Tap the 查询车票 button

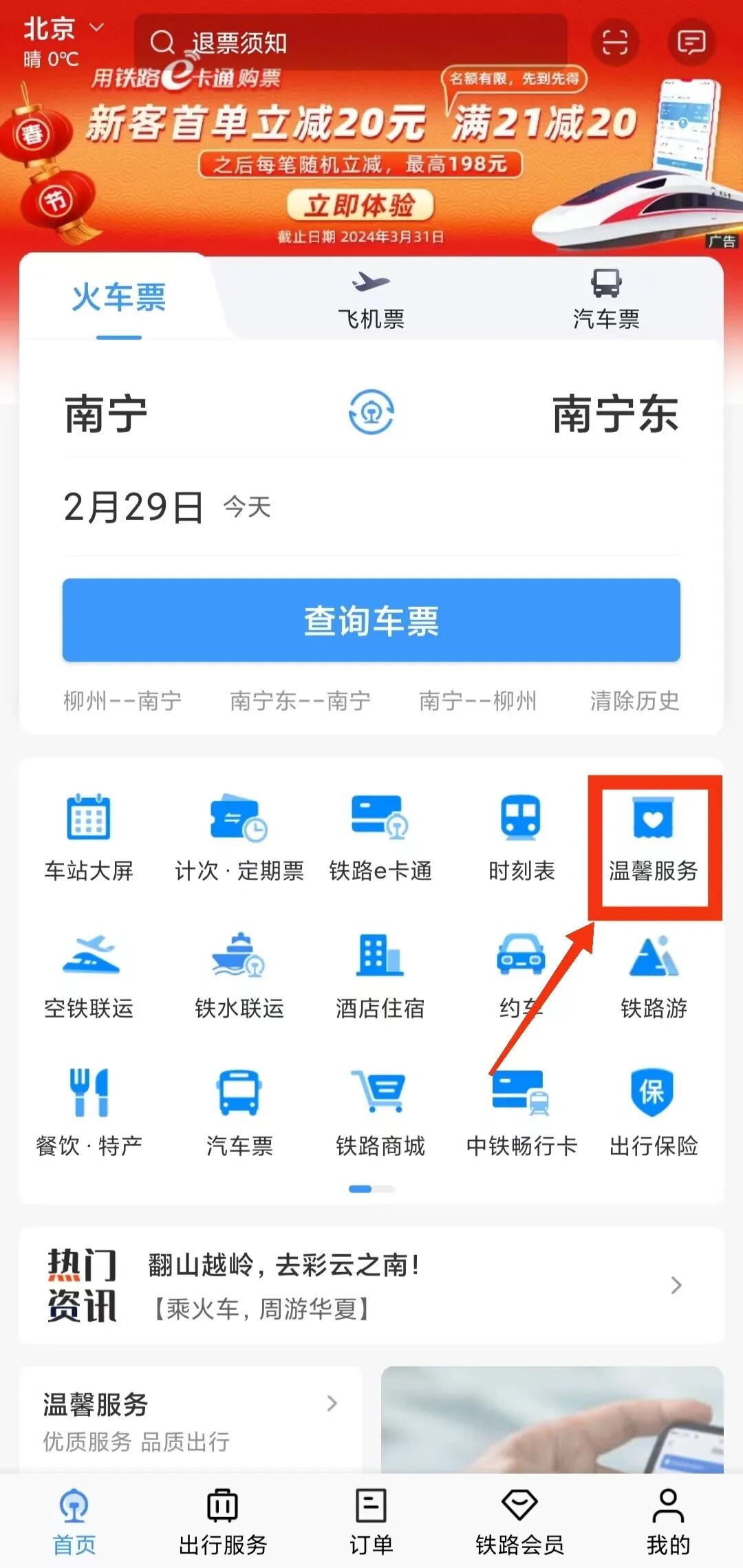pyautogui.click(x=371, y=620)
